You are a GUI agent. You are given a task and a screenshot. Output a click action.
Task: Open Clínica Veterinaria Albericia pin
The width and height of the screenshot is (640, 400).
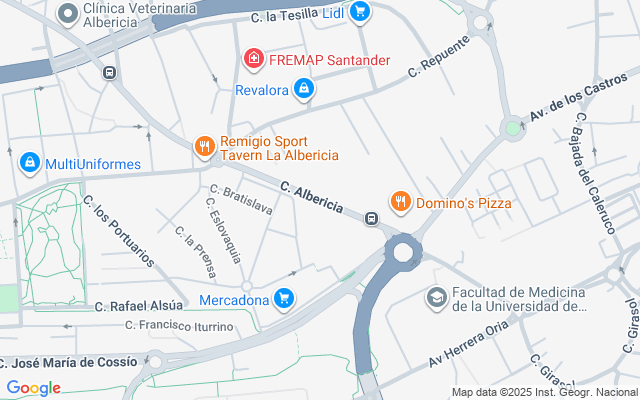click(68, 13)
